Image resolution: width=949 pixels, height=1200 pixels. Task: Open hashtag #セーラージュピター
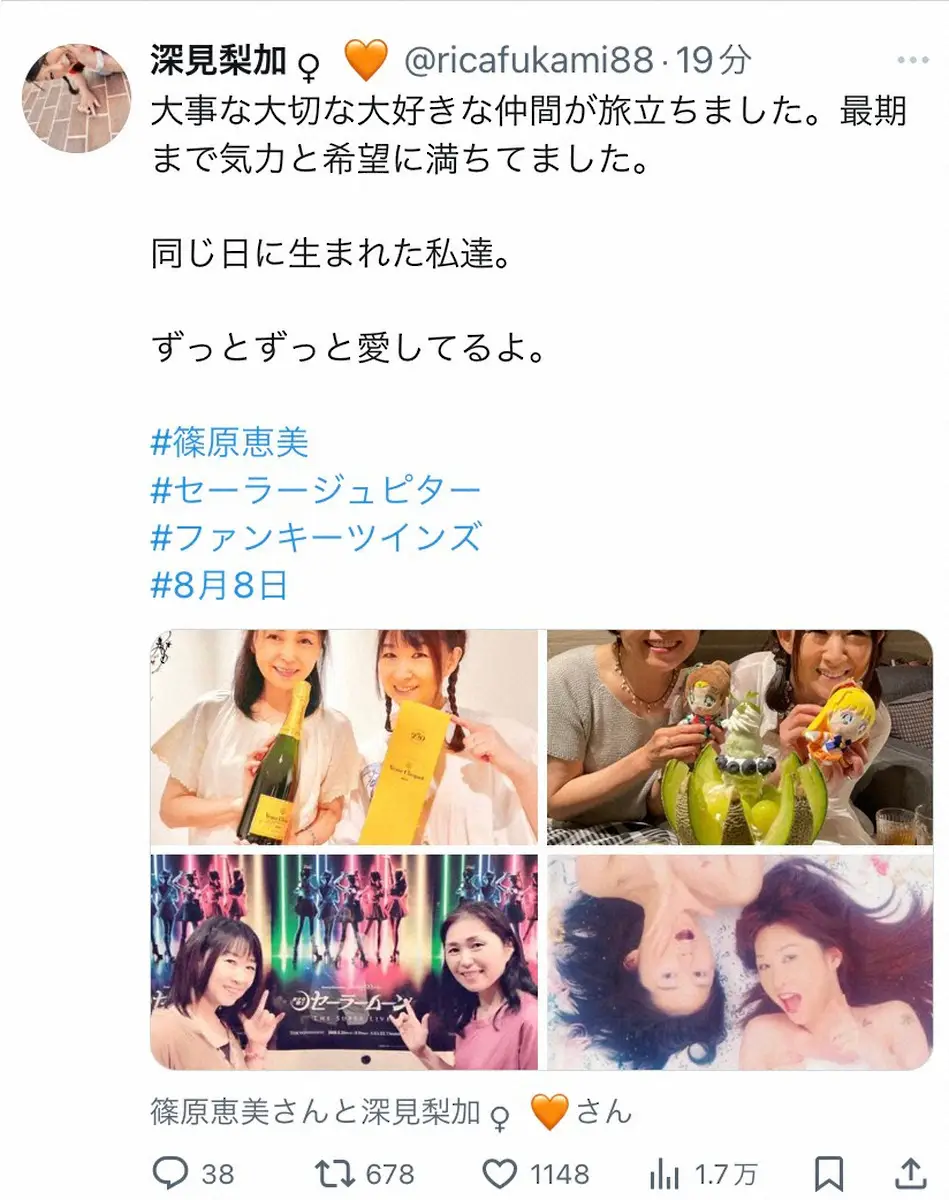click(x=315, y=490)
